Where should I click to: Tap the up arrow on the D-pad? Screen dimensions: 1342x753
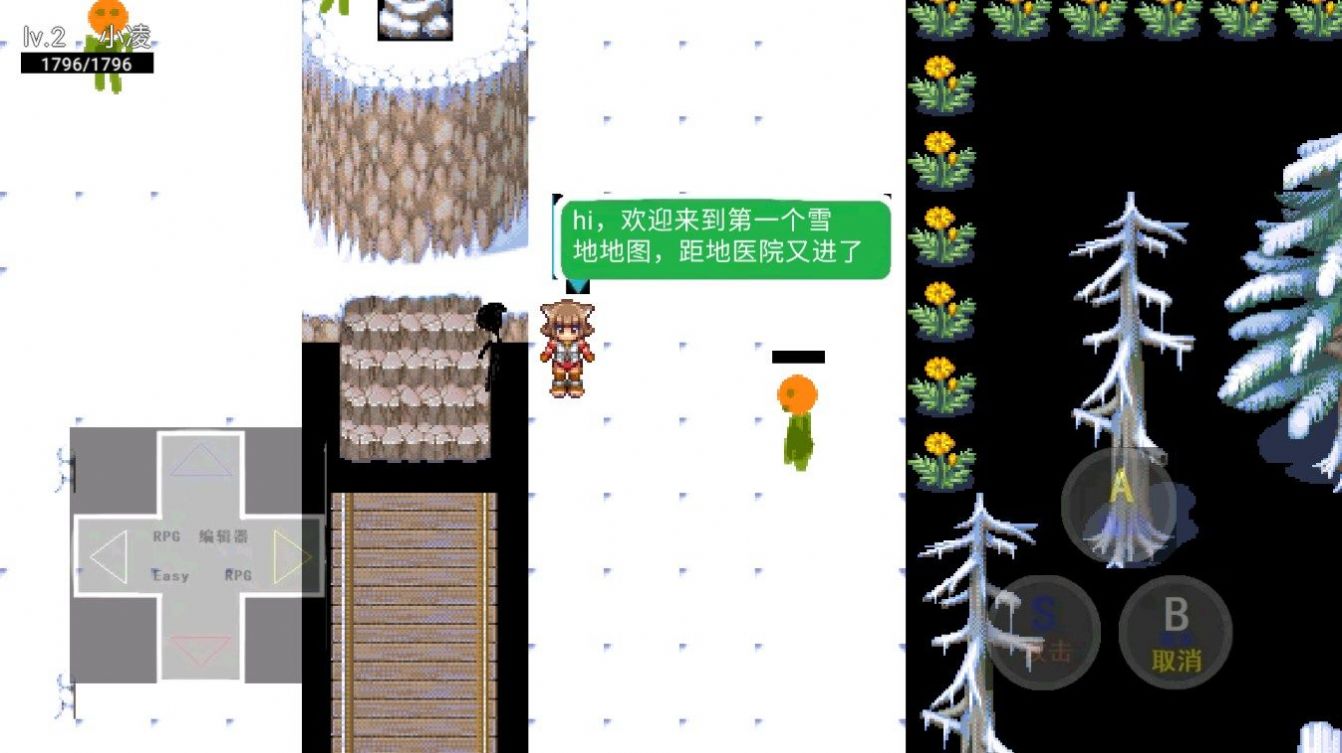(200, 461)
